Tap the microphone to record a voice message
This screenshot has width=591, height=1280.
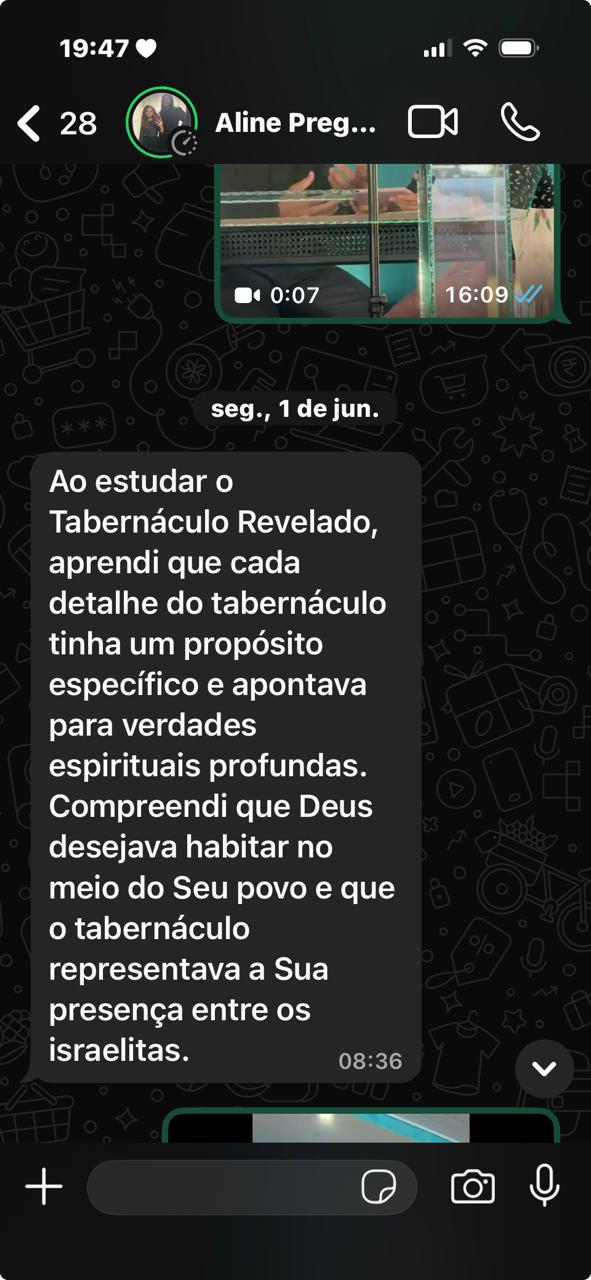pos(545,1186)
